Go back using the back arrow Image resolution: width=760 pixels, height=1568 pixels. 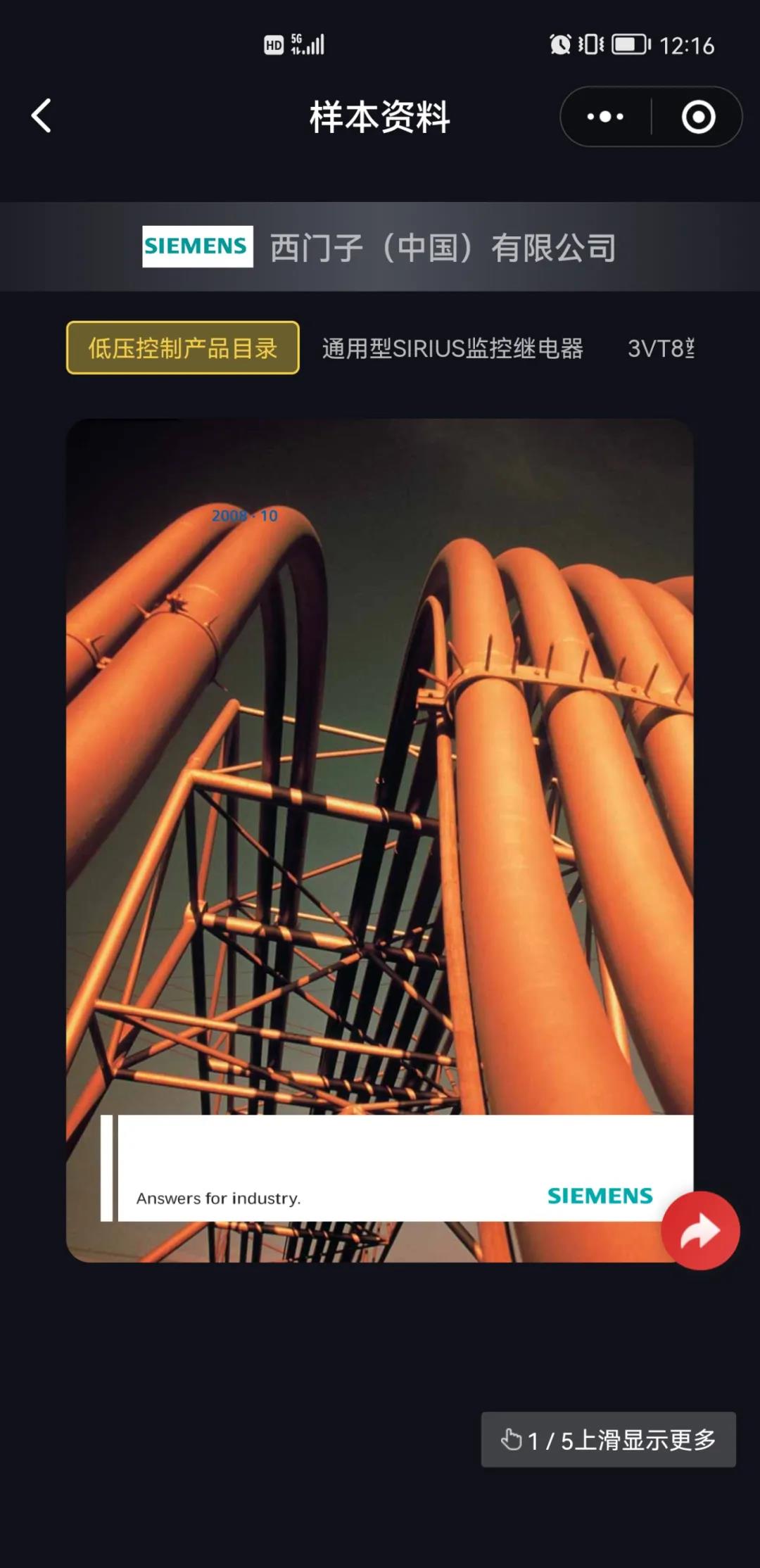[42, 116]
